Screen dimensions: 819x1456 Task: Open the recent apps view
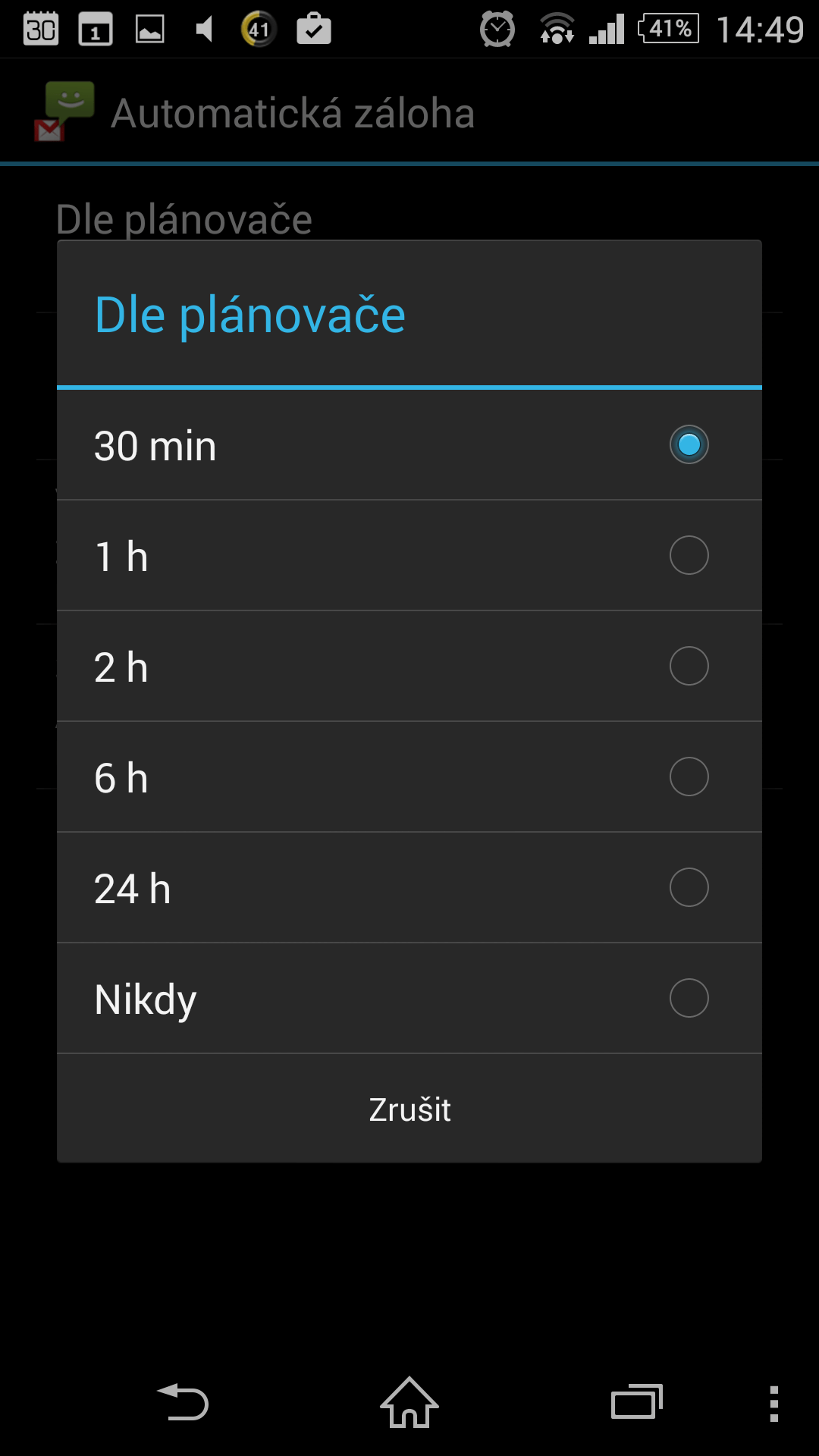tap(637, 1403)
